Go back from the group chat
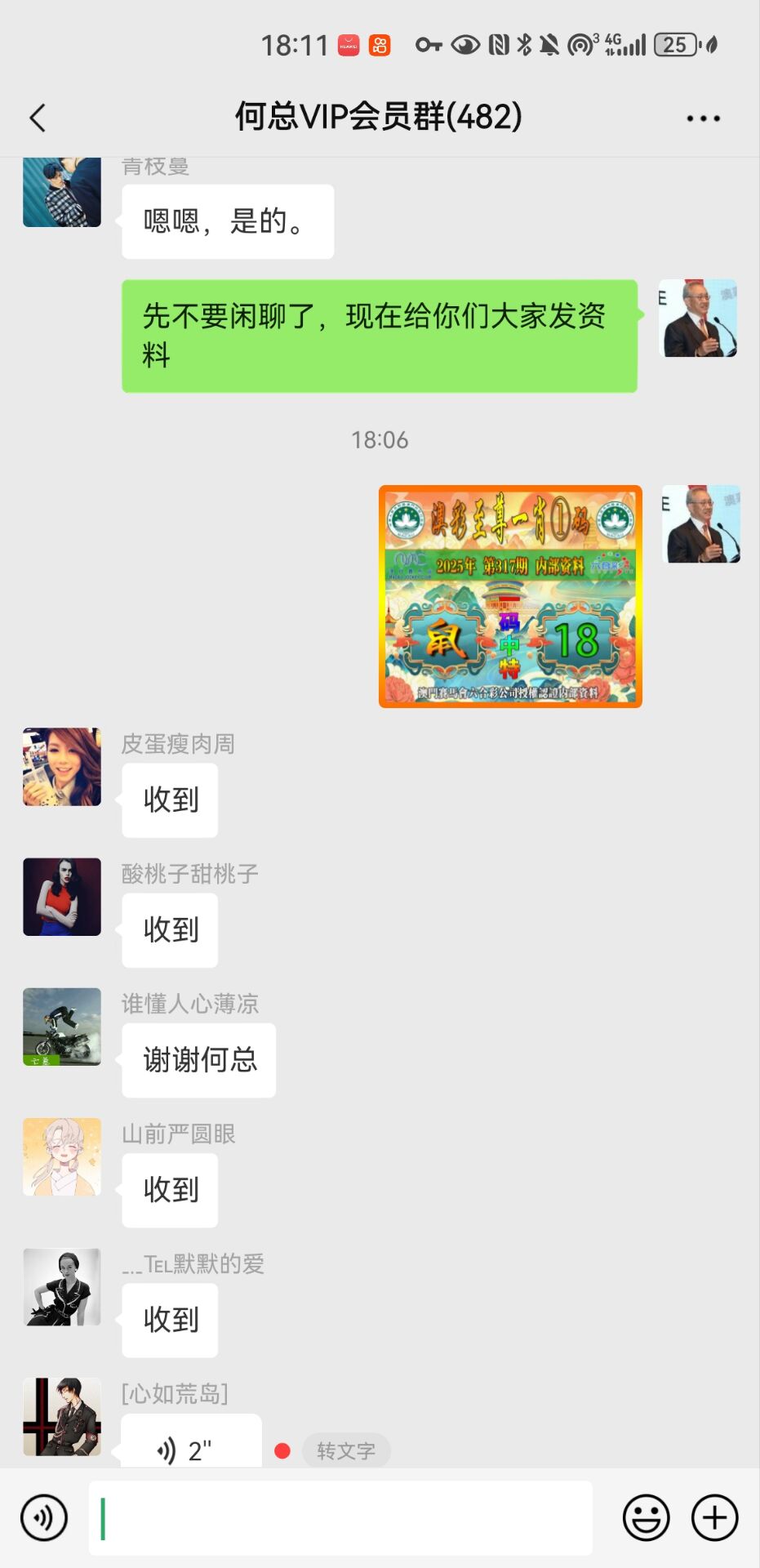Screen dimensions: 760x1568 tap(38, 118)
